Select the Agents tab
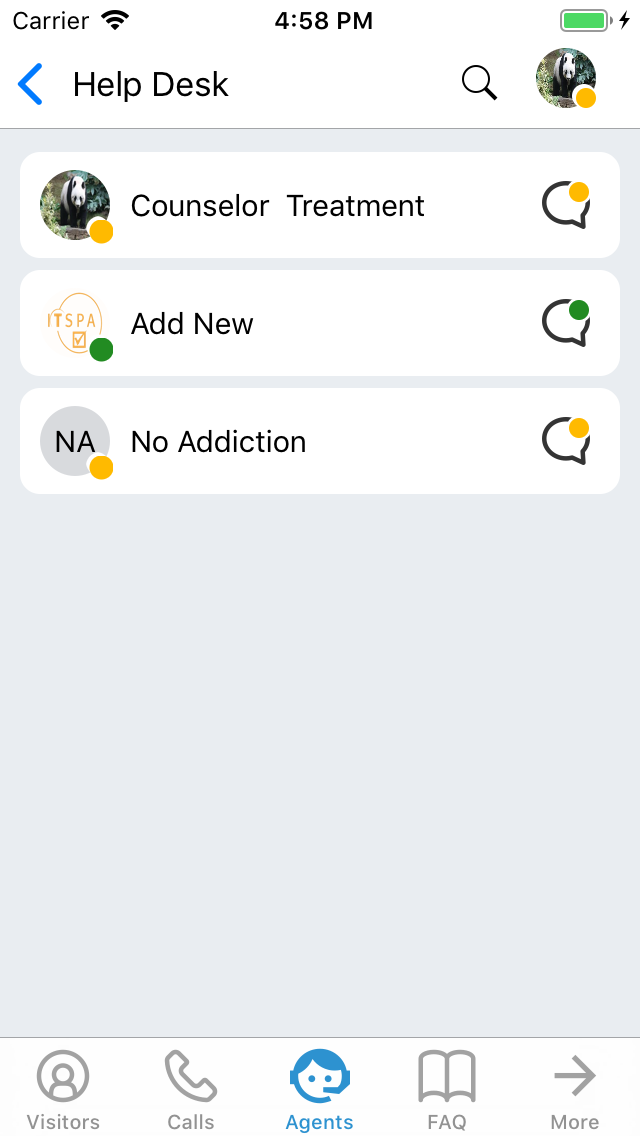 (320, 1090)
